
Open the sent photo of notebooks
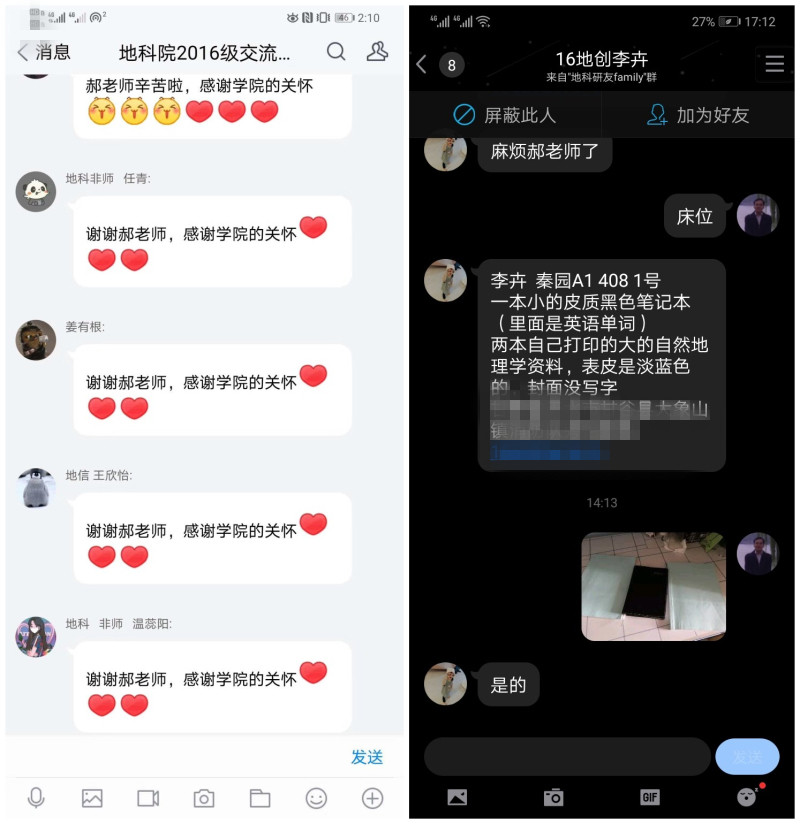(654, 586)
